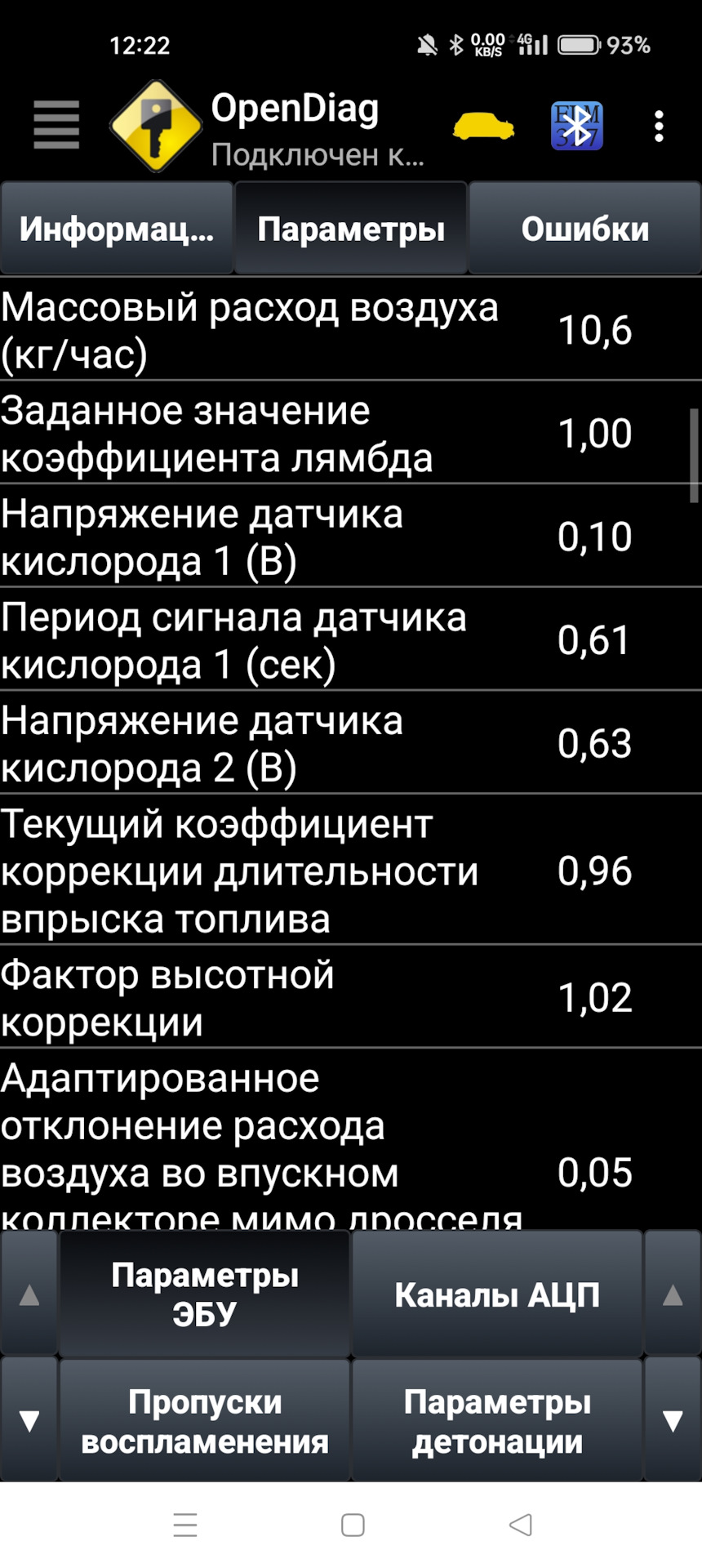Switch to the Ошибки tab
This screenshot has height=1568, width=702.
click(x=585, y=229)
